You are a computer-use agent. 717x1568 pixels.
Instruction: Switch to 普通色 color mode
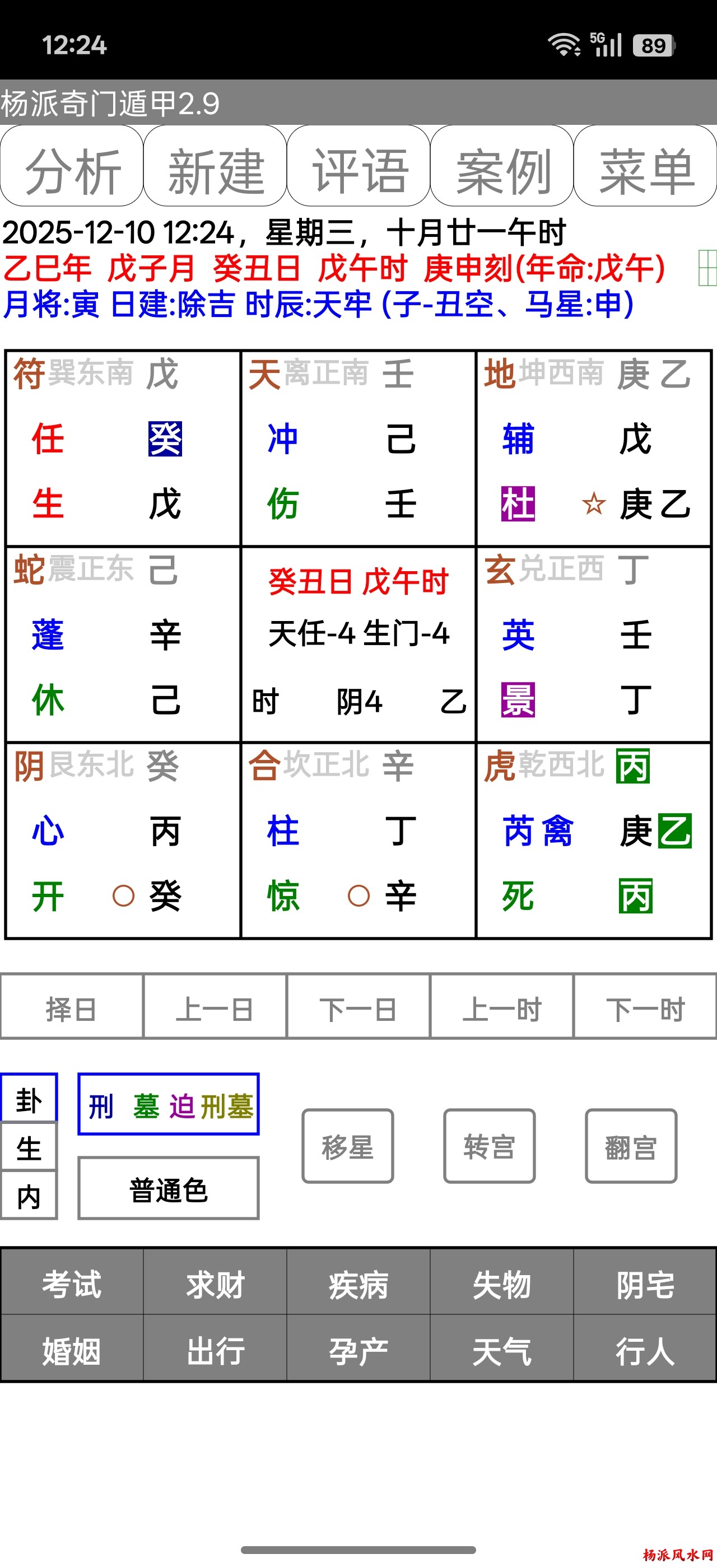point(169,1189)
